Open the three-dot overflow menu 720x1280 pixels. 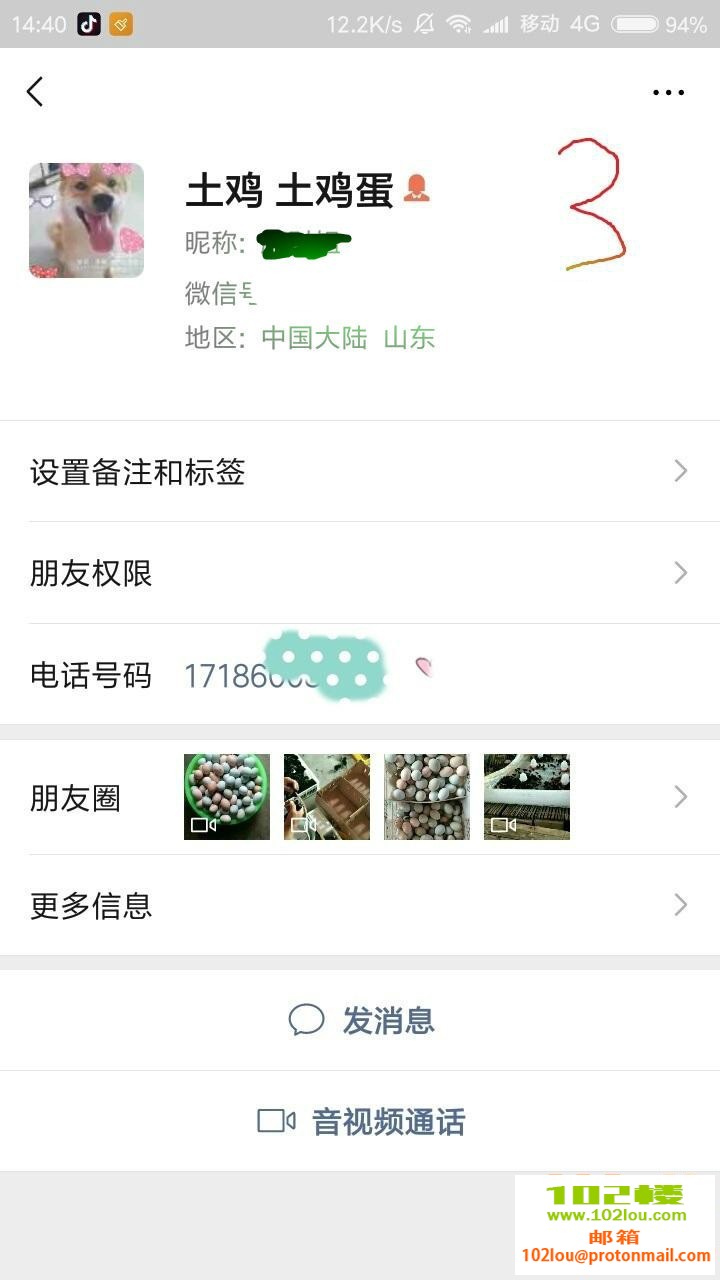(668, 93)
